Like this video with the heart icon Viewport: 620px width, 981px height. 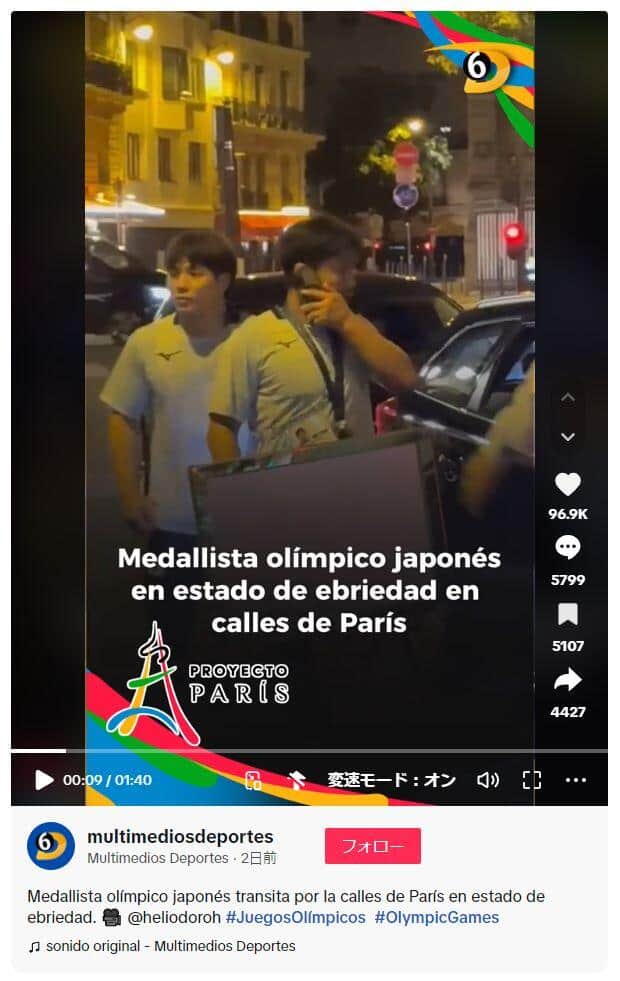tap(567, 485)
